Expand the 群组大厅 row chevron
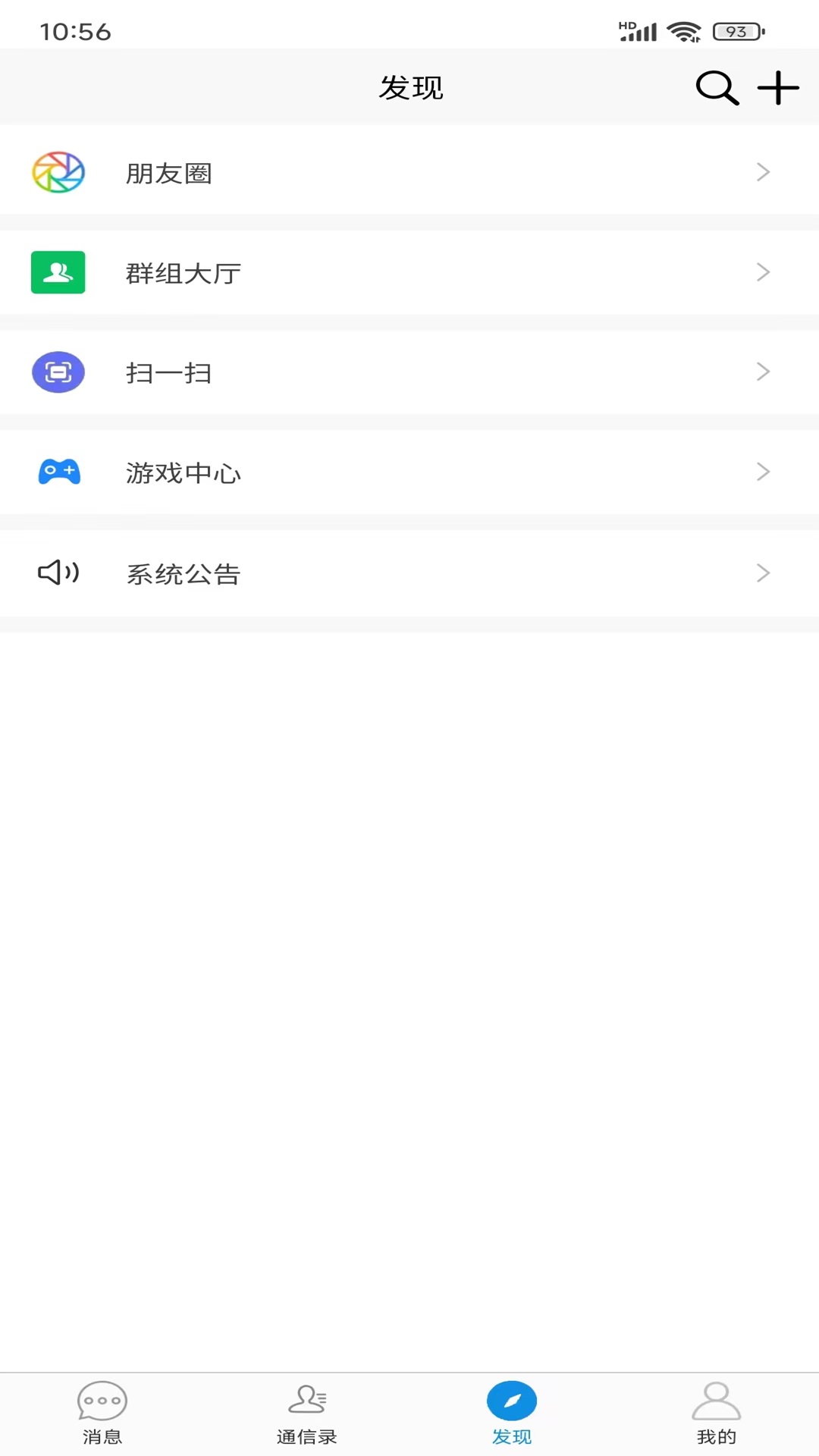Screen dimensions: 819x1456 (762, 271)
